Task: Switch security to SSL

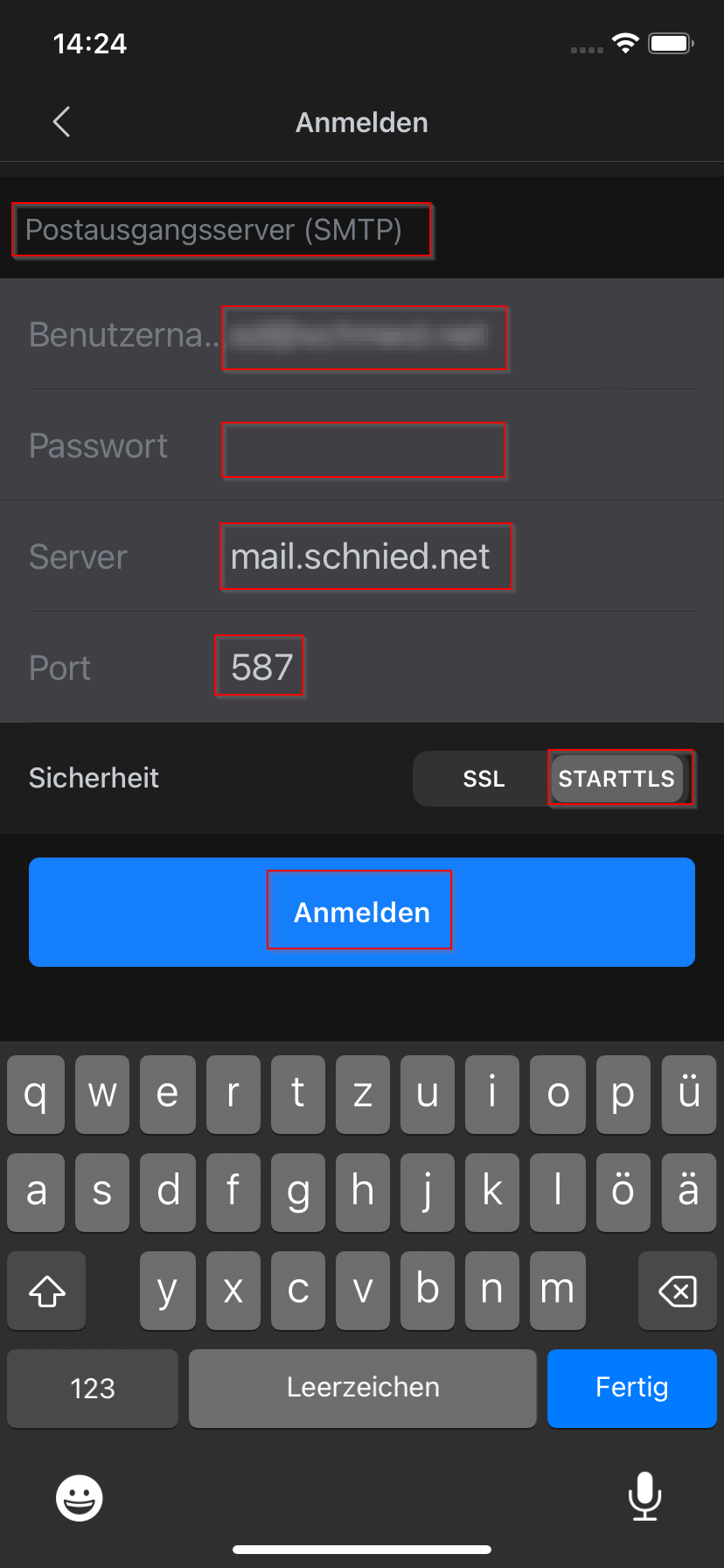Action: click(484, 779)
